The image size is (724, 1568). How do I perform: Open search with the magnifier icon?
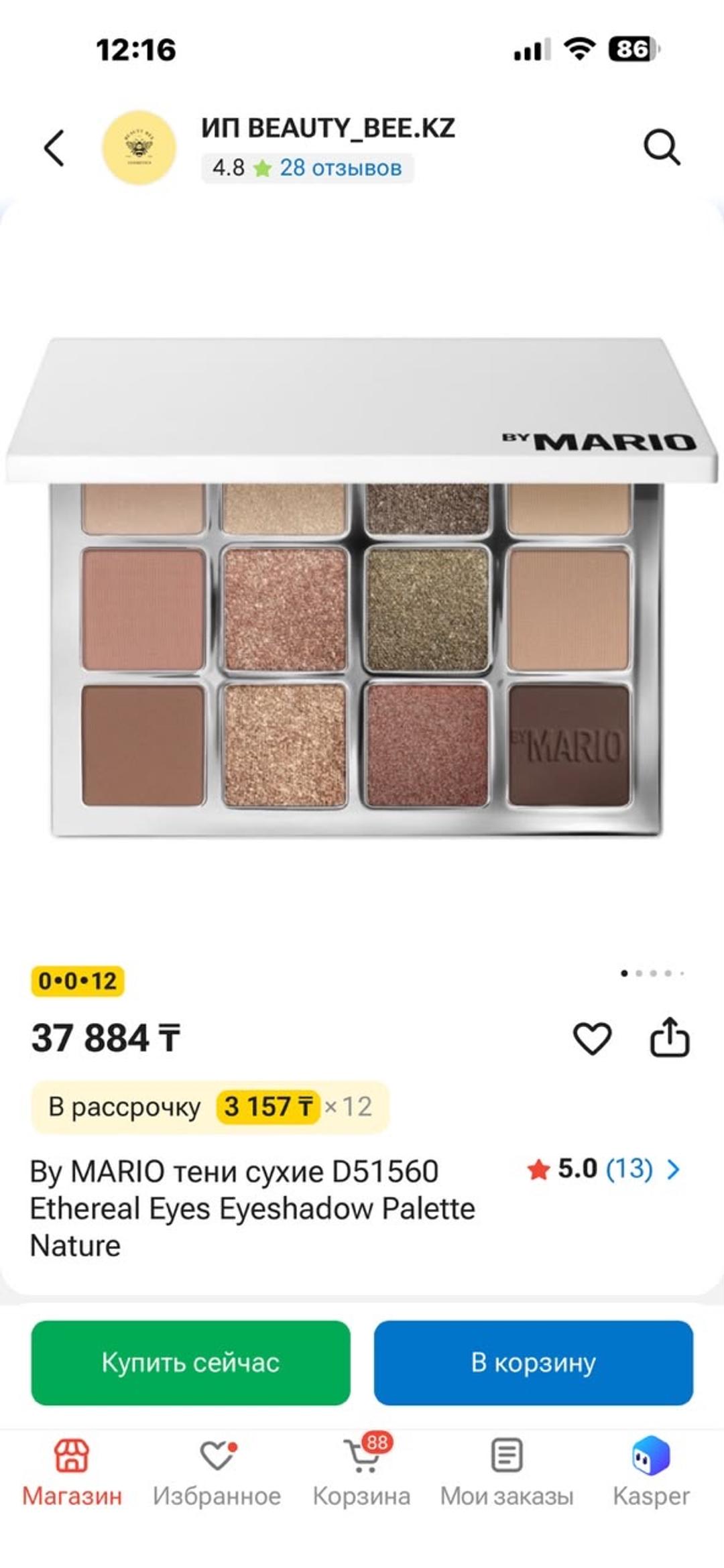click(x=662, y=147)
